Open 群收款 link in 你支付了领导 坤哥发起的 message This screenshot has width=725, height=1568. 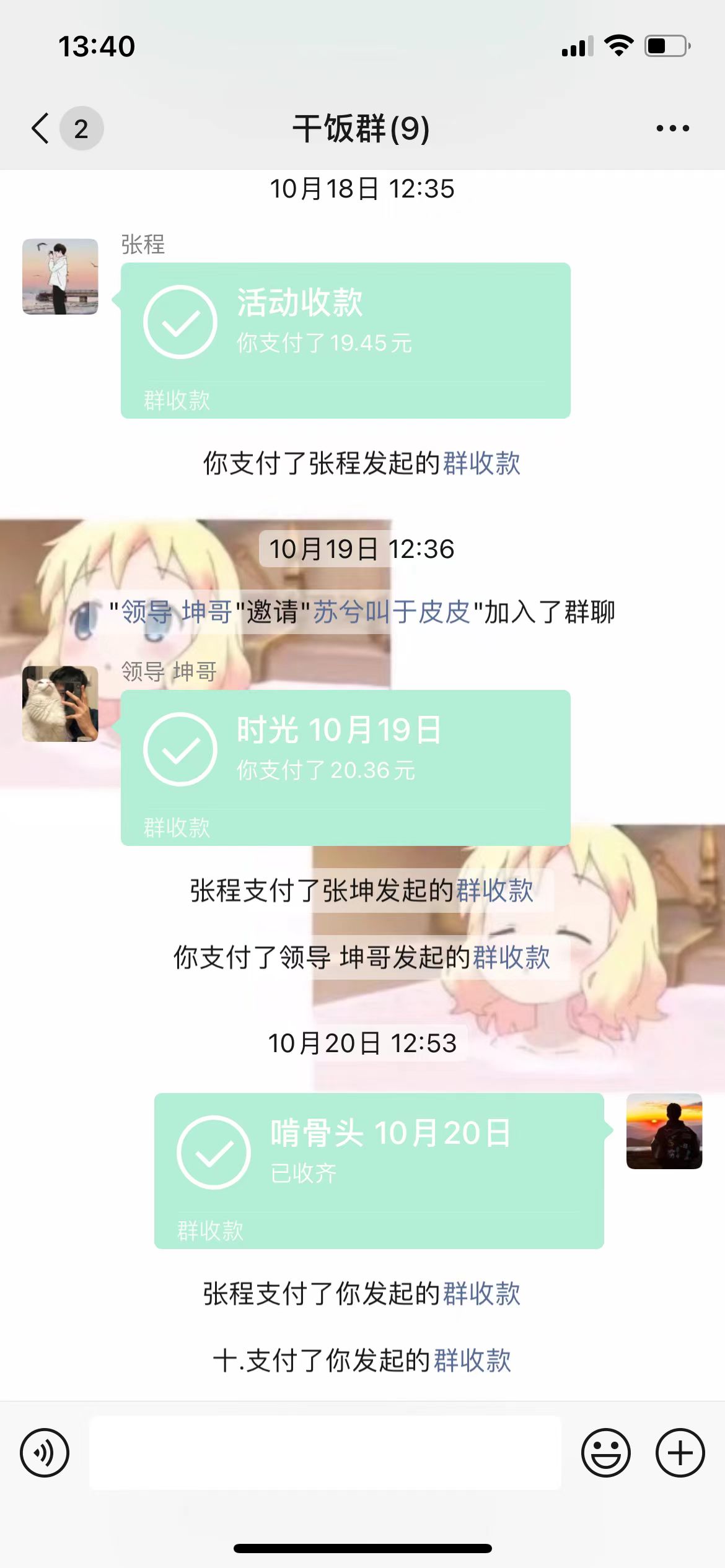point(511,957)
